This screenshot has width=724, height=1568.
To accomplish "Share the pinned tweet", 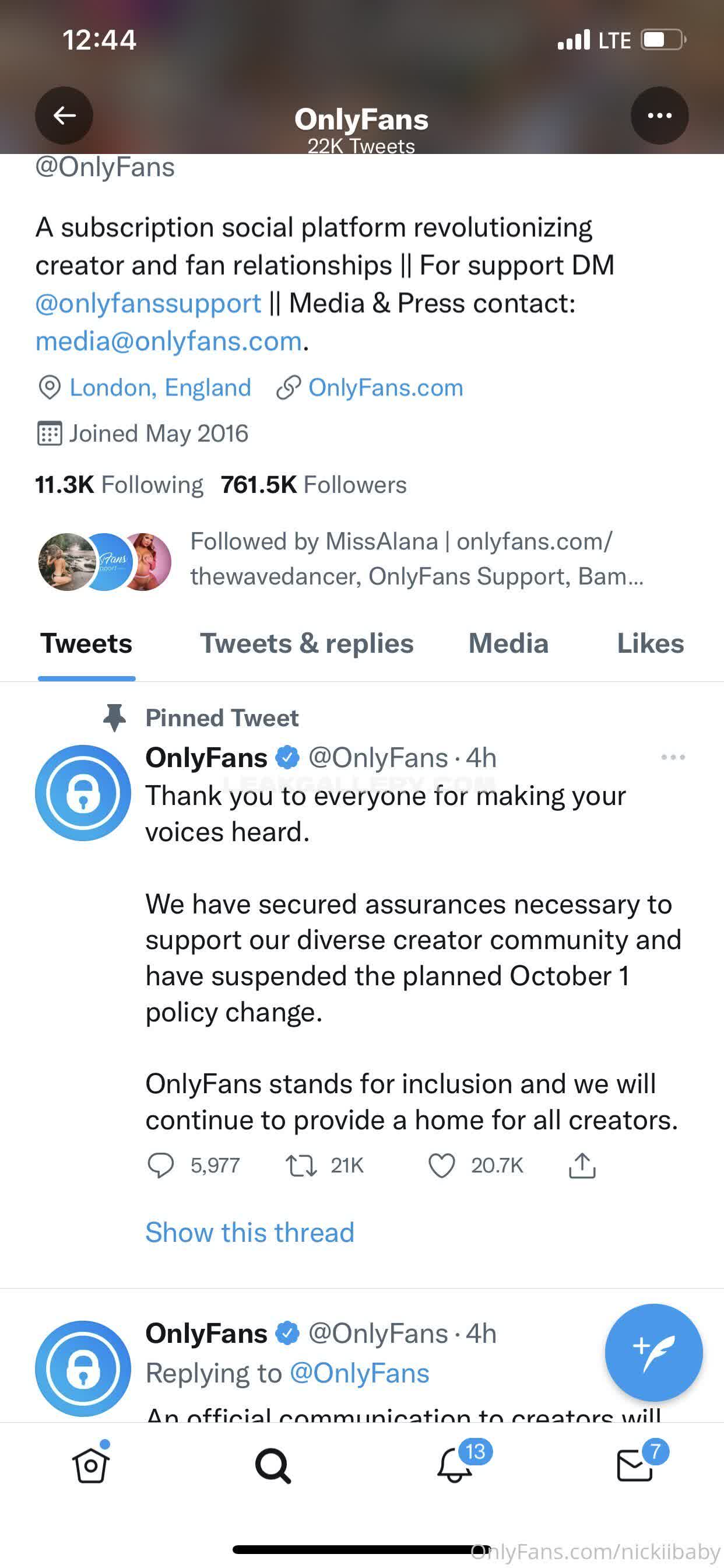I will pyautogui.click(x=582, y=1165).
